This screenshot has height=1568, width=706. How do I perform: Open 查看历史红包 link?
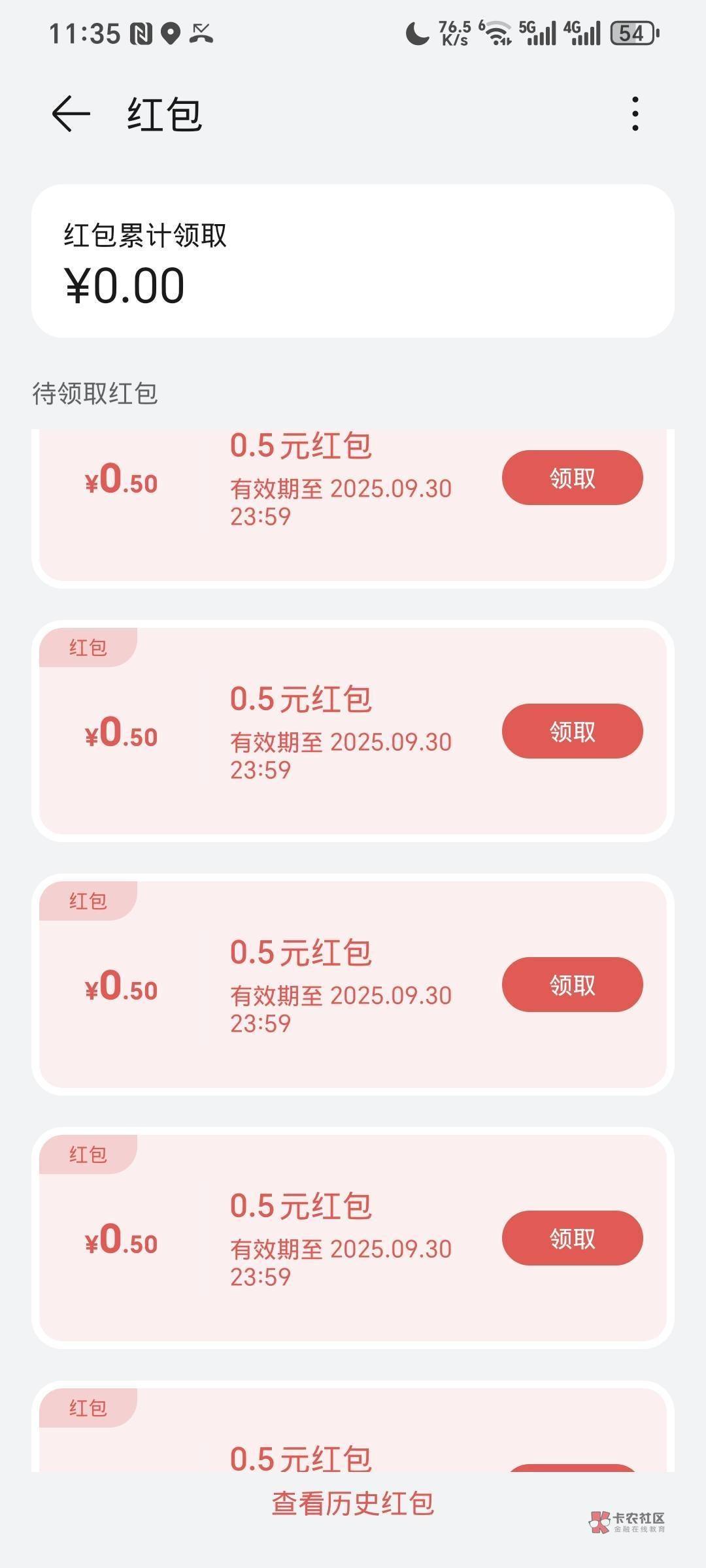pyautogui.click(x=353, y=1503)
